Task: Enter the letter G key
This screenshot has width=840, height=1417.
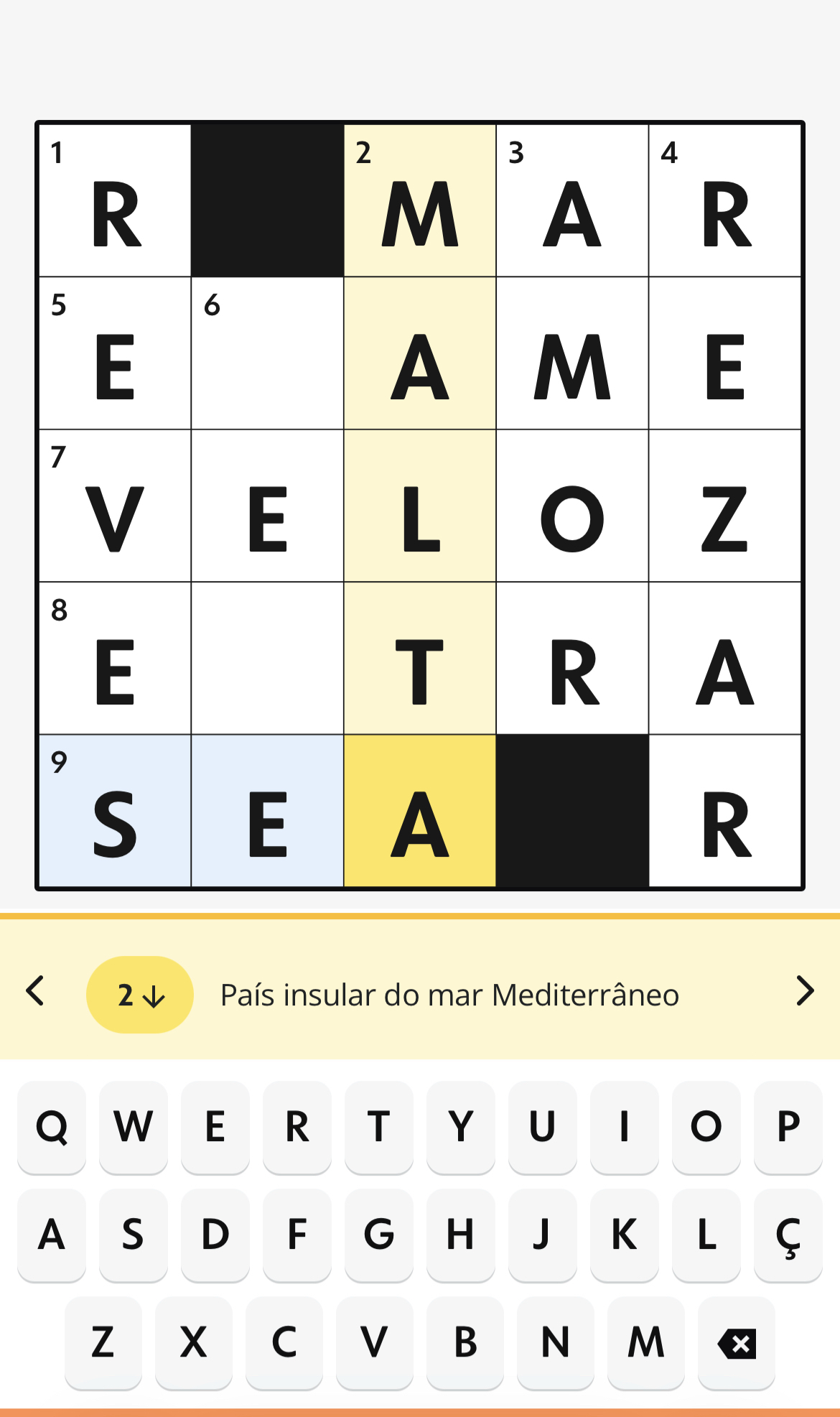Action: pyautogui.click(x=378, y=1235)
